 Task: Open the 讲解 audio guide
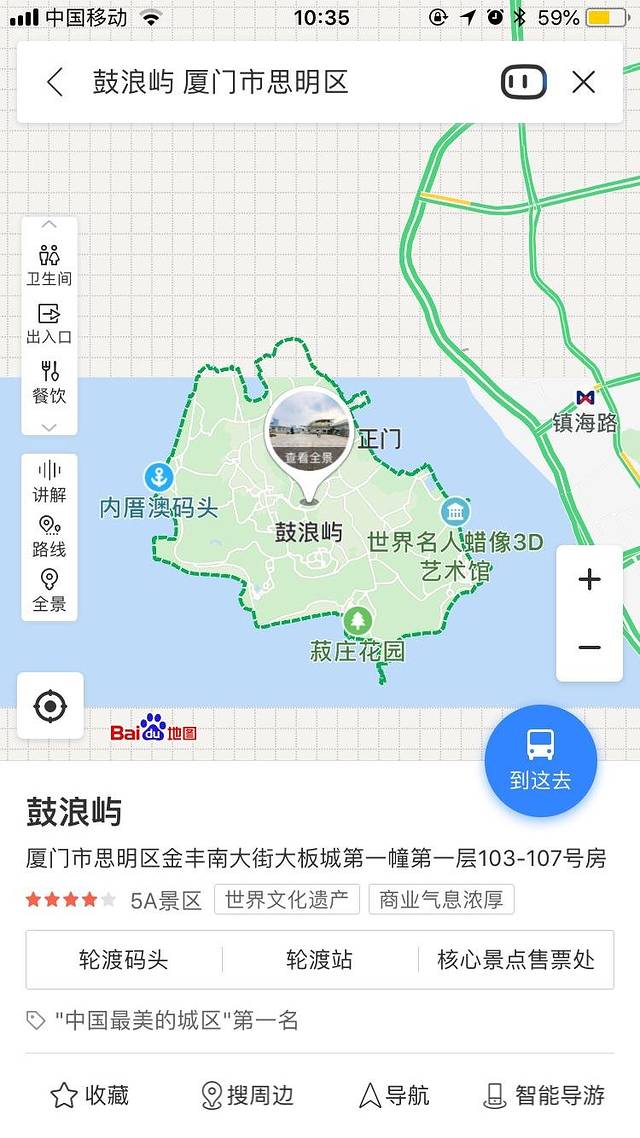coord(49,482)
